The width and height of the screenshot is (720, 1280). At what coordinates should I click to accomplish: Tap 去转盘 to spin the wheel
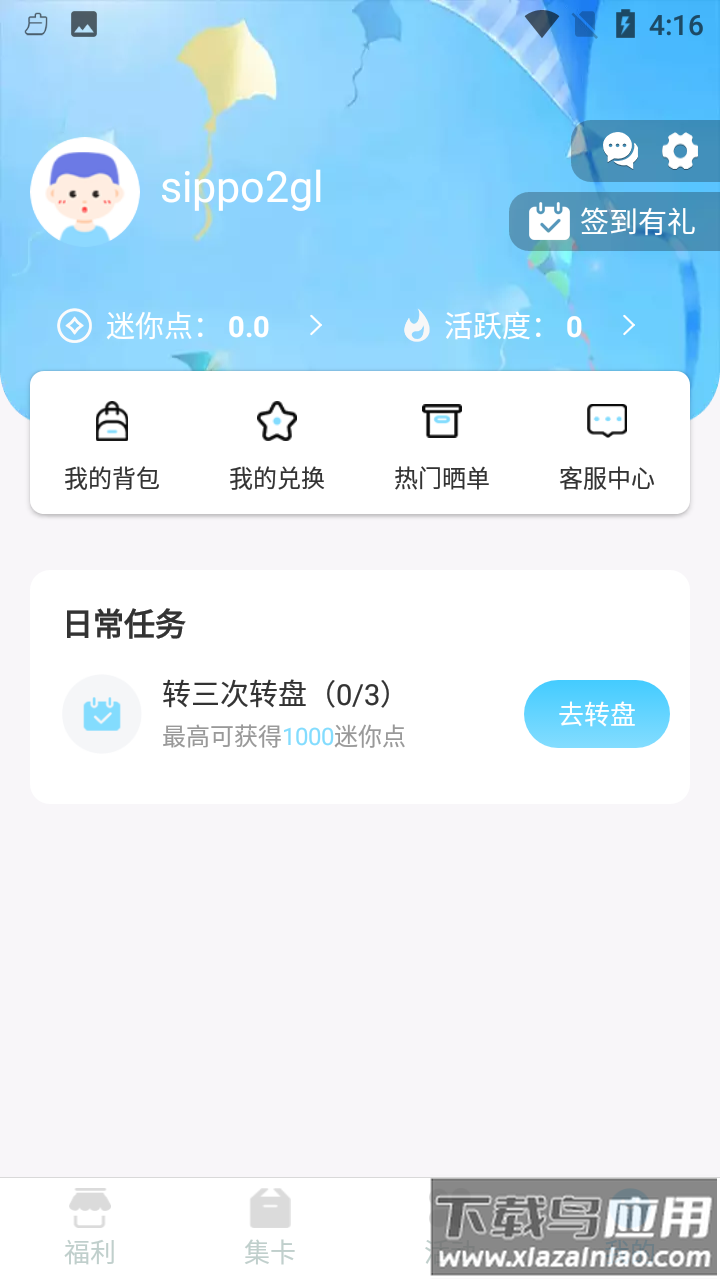[x=596, y=713]
